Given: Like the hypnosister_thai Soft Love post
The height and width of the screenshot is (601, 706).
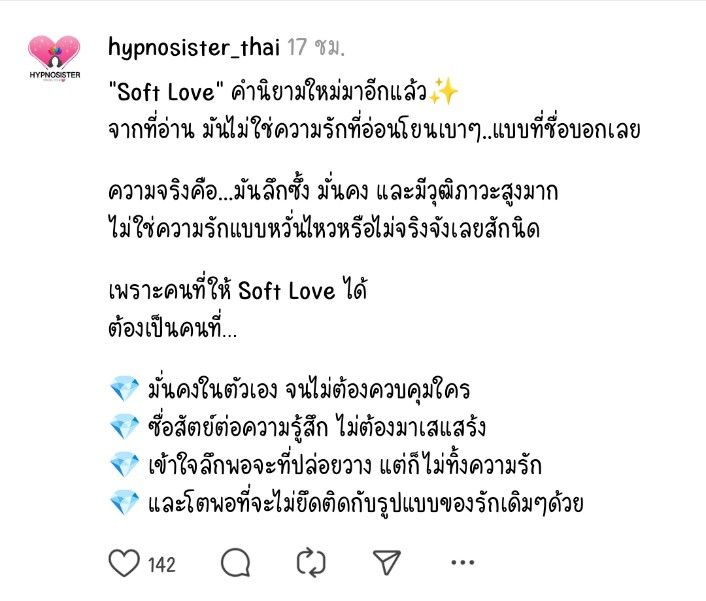Looking at the screenshot, I should [x=125, y=564].
